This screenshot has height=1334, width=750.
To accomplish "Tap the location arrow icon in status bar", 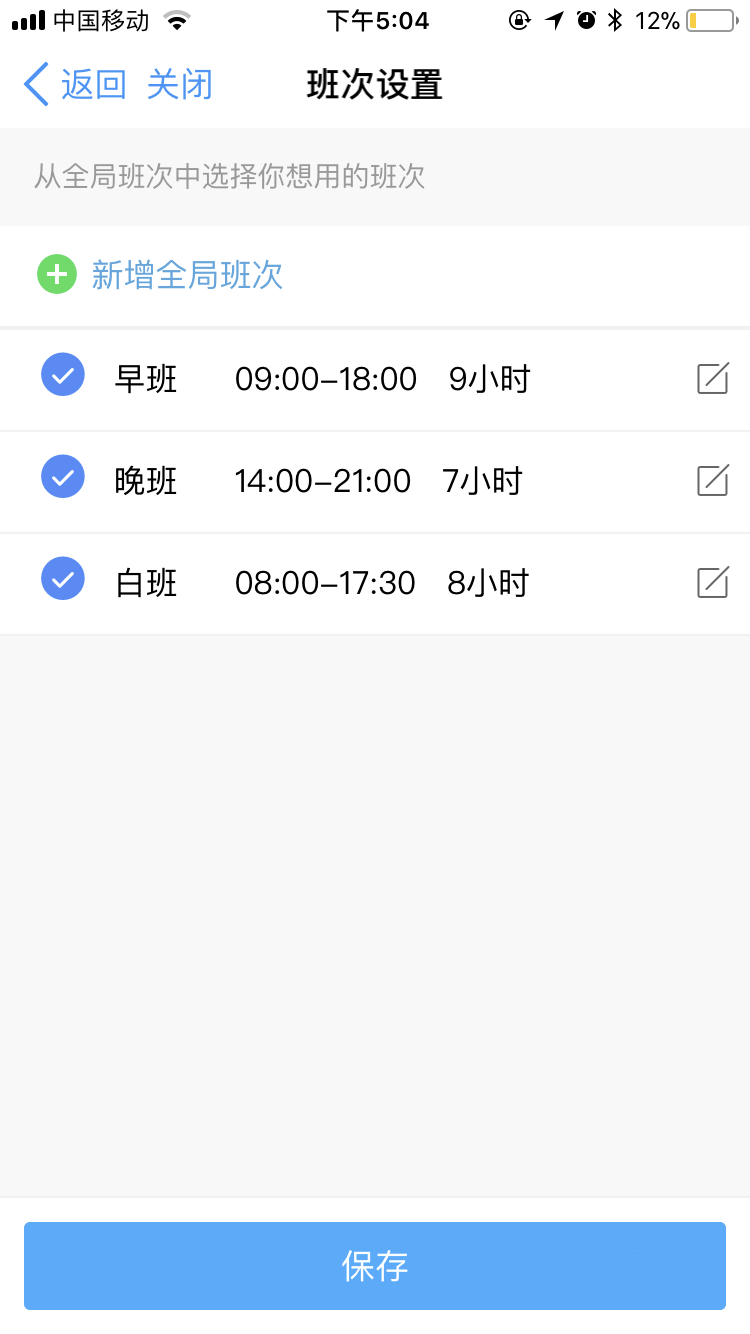I will [555, 18].
